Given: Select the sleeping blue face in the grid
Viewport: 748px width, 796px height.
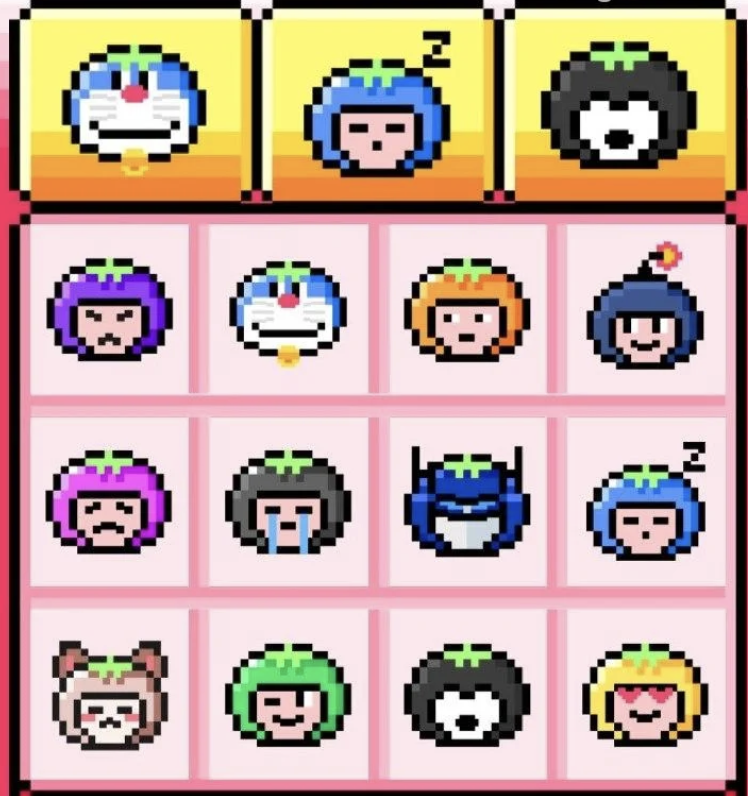Looking at the screenshot, I should pyautogui.click(x=647, y=502).
